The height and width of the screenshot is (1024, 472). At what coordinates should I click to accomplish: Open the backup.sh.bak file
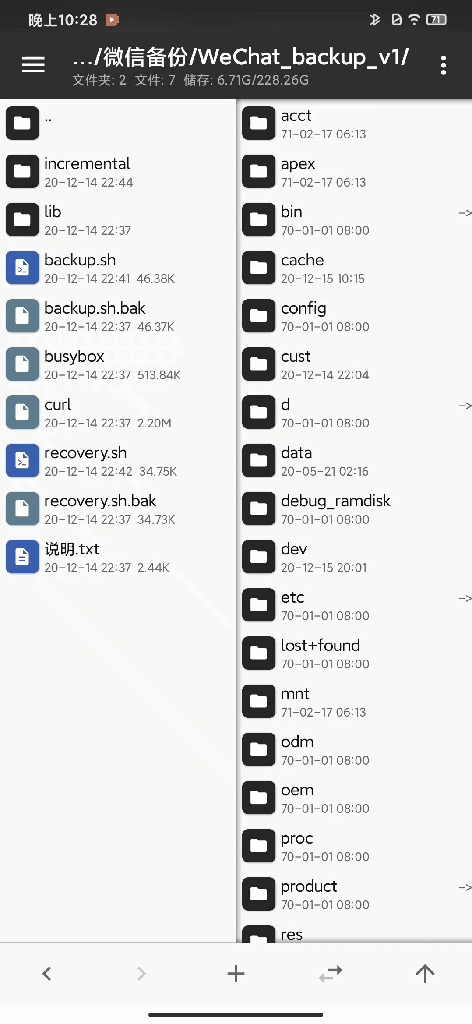tap(118, 316)
